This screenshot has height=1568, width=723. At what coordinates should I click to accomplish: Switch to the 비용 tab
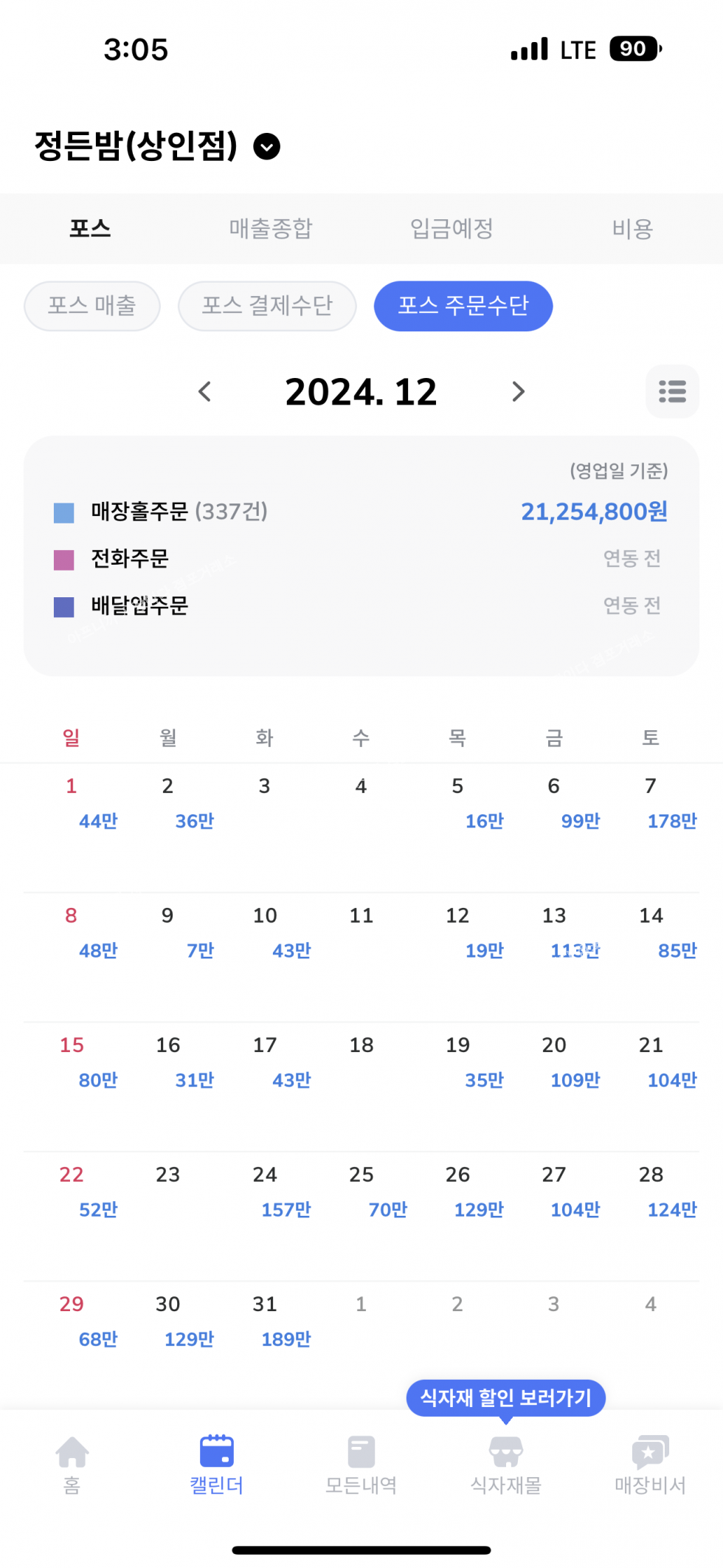[x=632, y=229]
